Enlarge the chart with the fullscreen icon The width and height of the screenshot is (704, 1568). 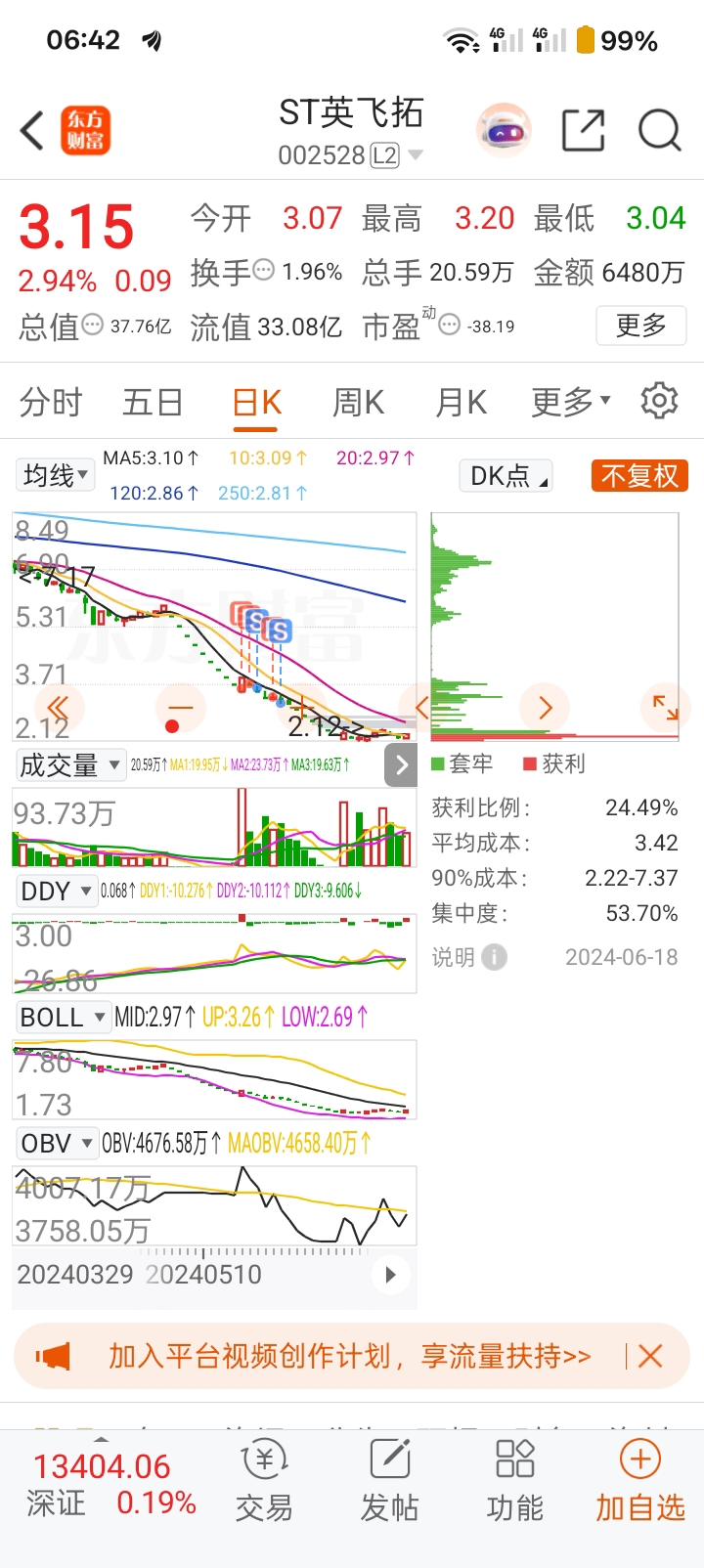tap(666, 707)
